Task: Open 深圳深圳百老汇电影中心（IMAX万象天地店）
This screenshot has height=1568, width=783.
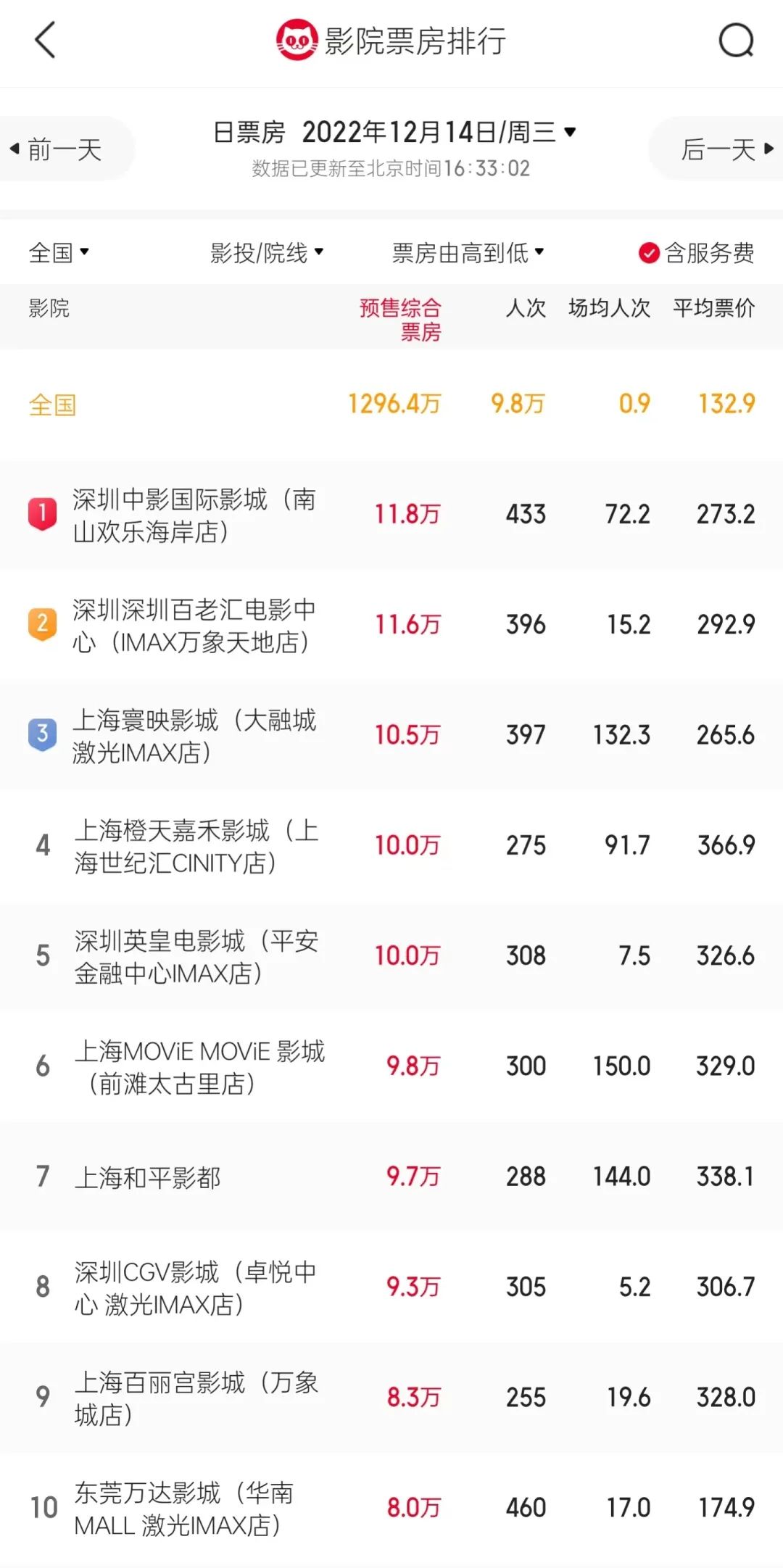Action: (x=391, y=624)
